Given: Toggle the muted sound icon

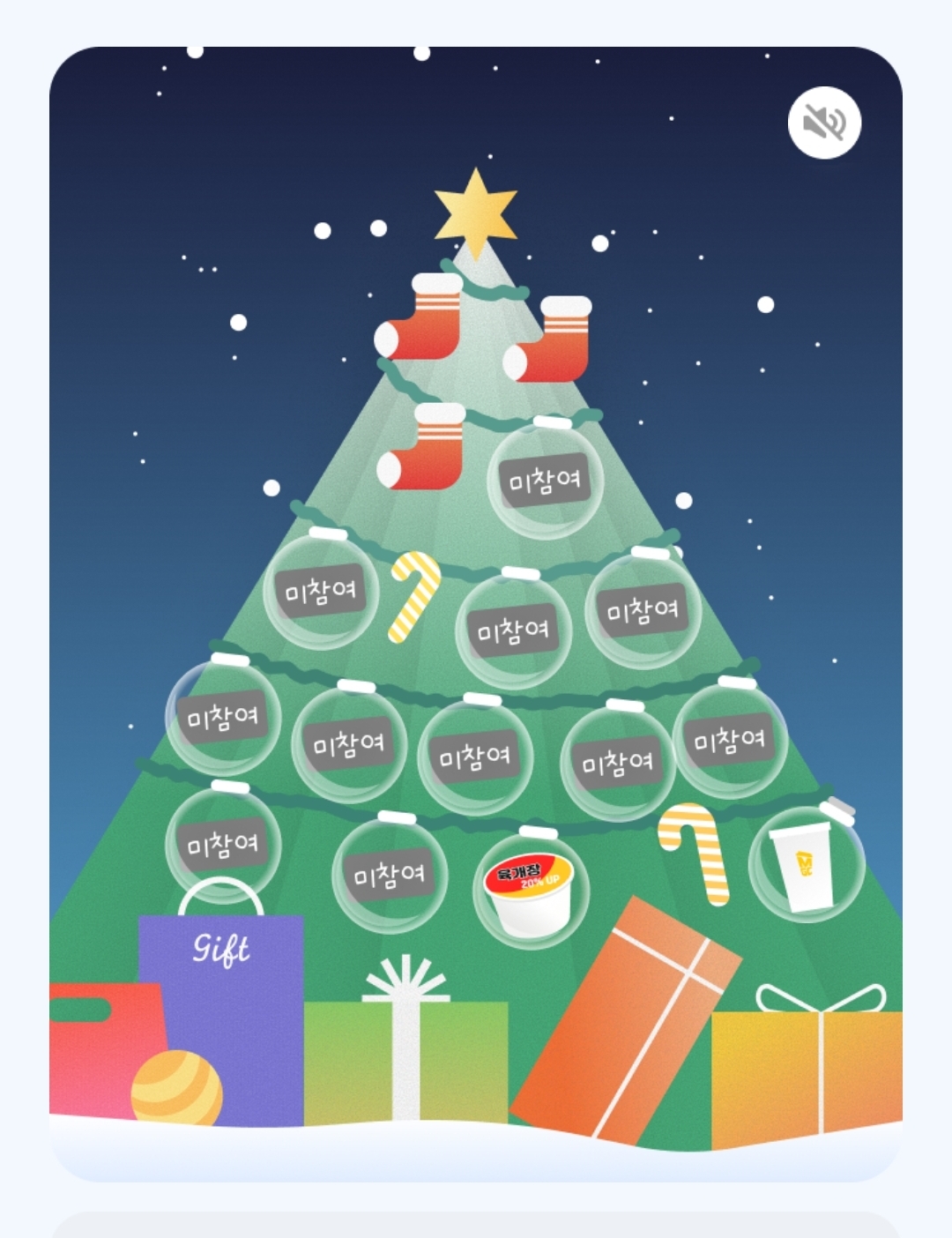Looking at the screenshot, I should 824,123.
